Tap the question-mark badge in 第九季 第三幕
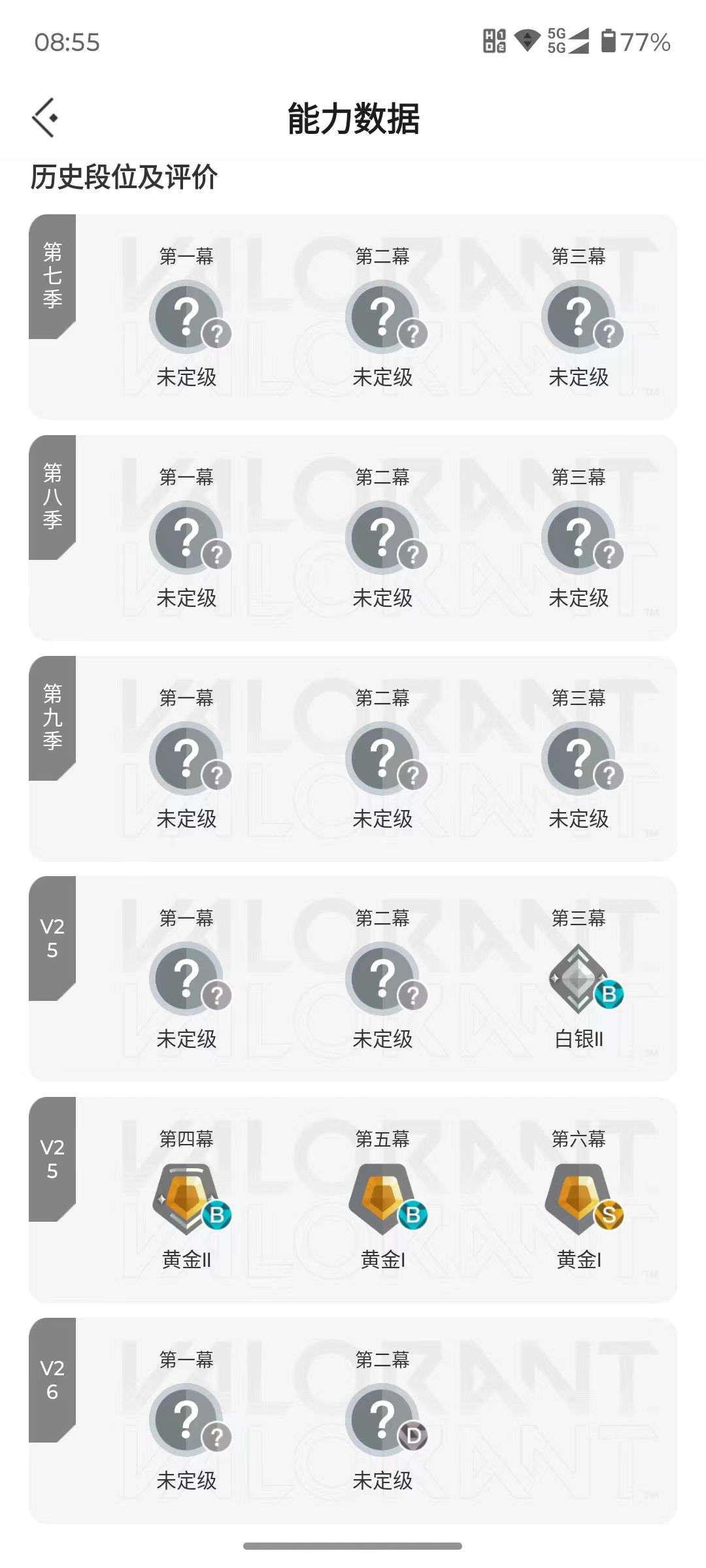This screenshot has width=706, height=1568. pos(578,758)
